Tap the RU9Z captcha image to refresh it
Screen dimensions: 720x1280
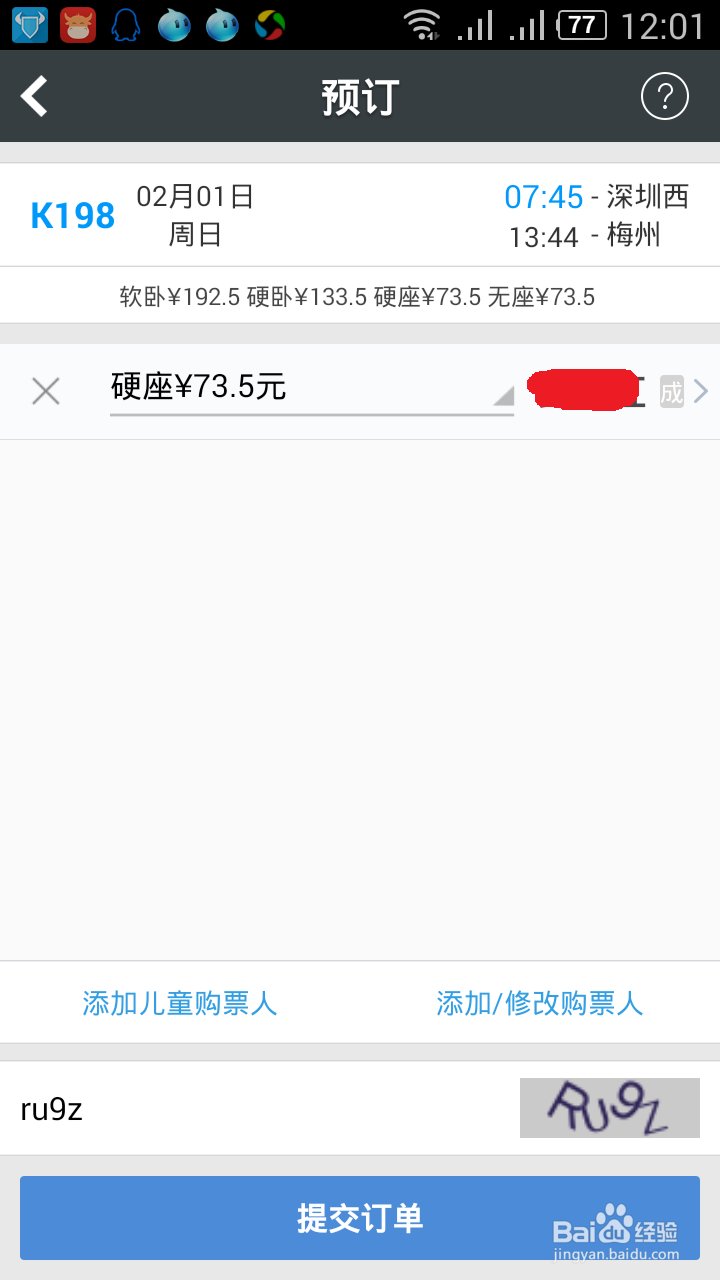(609, 1108)
